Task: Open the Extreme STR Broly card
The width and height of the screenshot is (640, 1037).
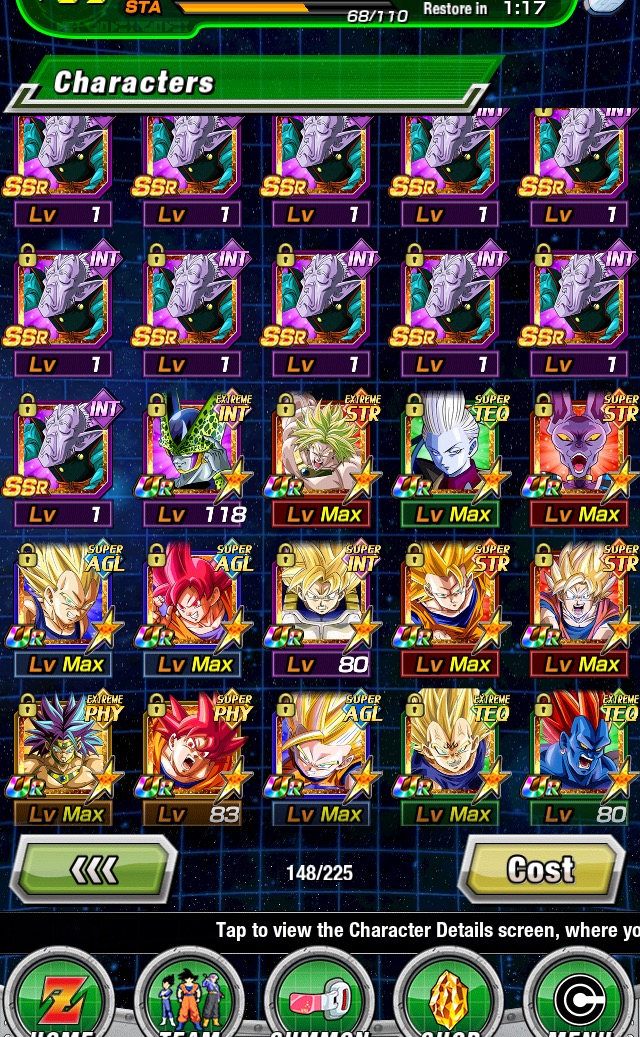Action: pos(321,459)
